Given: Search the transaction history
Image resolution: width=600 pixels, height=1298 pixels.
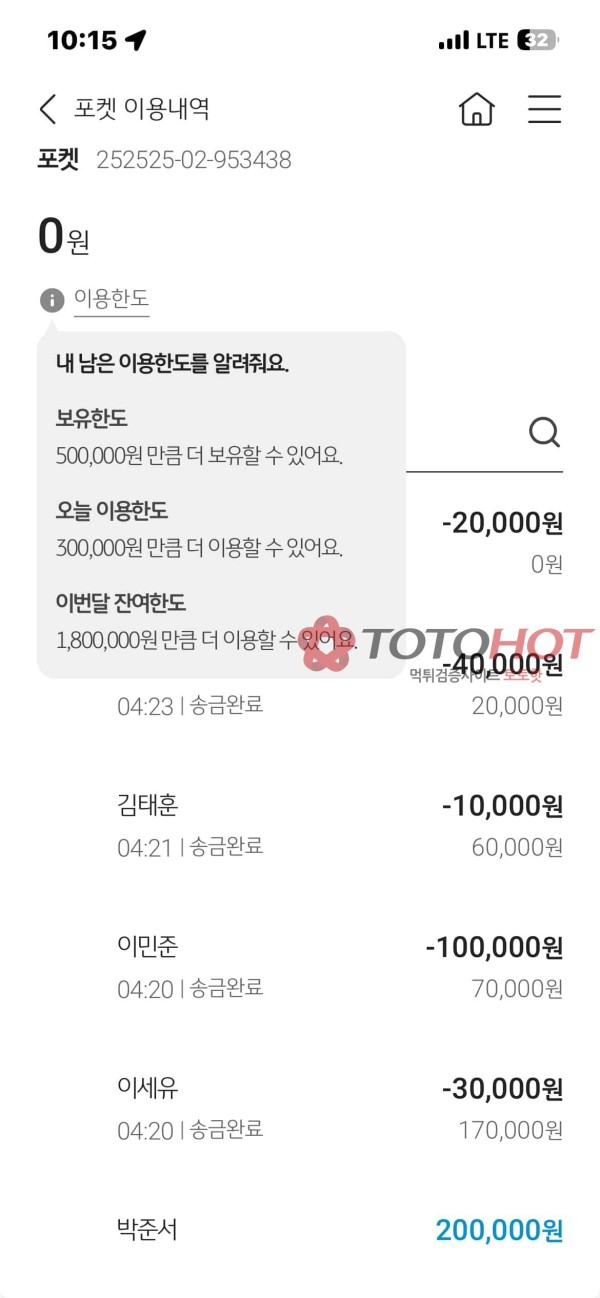Looking at the screenshot, I should click(x=544, y=432).
